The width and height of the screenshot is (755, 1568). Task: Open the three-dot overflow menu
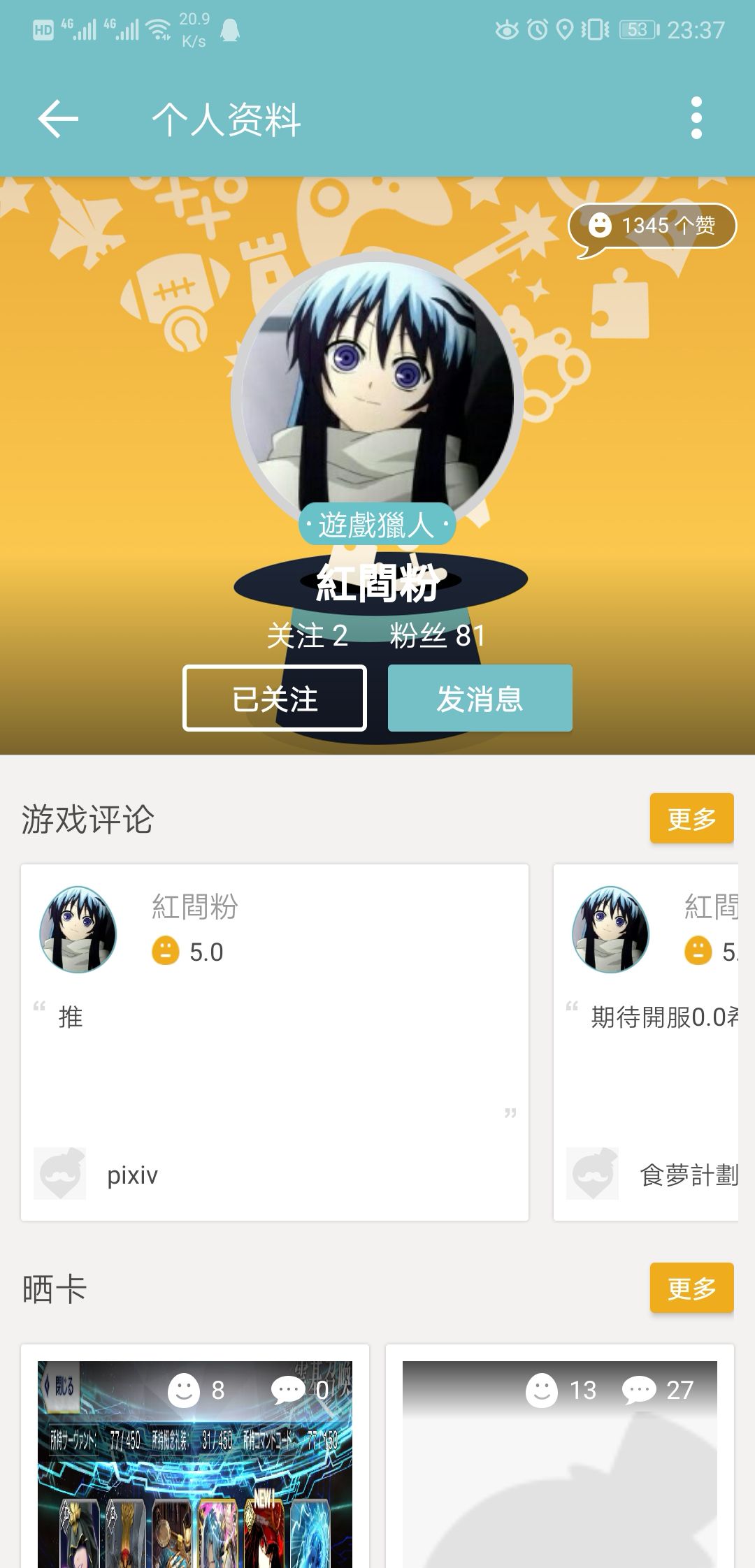tap(696, 119)
